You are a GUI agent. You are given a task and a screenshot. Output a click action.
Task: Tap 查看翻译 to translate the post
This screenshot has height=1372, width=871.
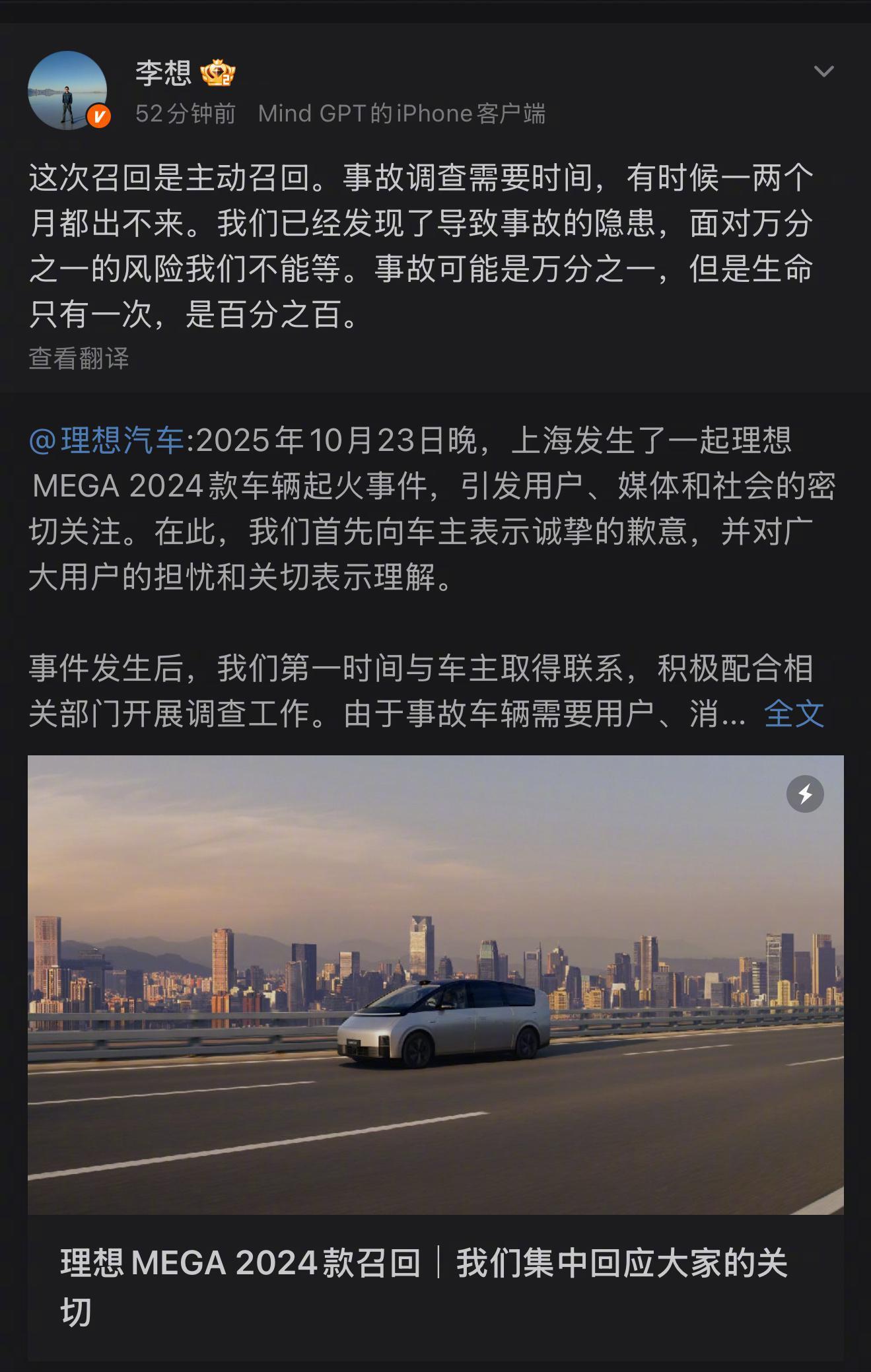click(x=79, y=359)
